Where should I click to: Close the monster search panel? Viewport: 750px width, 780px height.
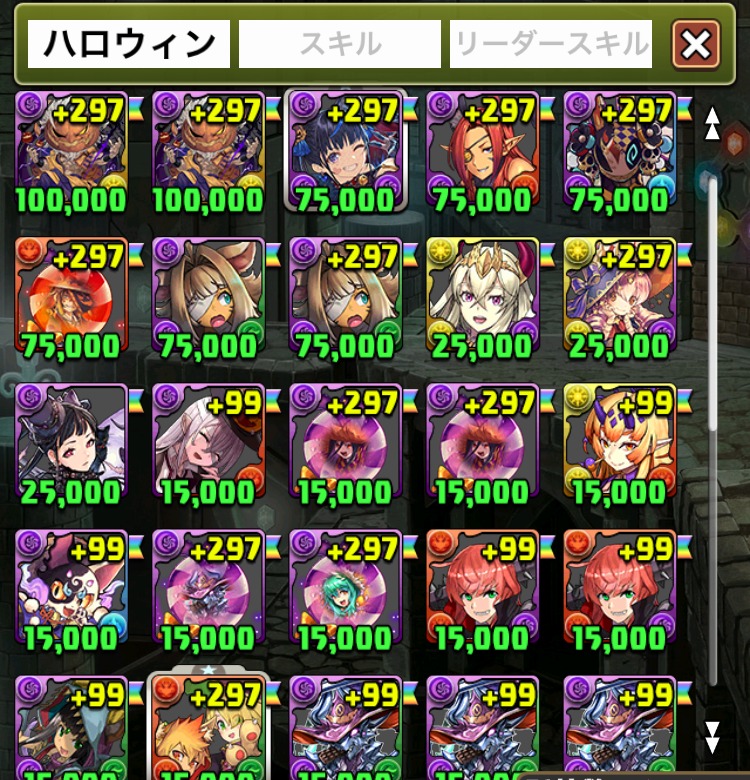[696, 45]
